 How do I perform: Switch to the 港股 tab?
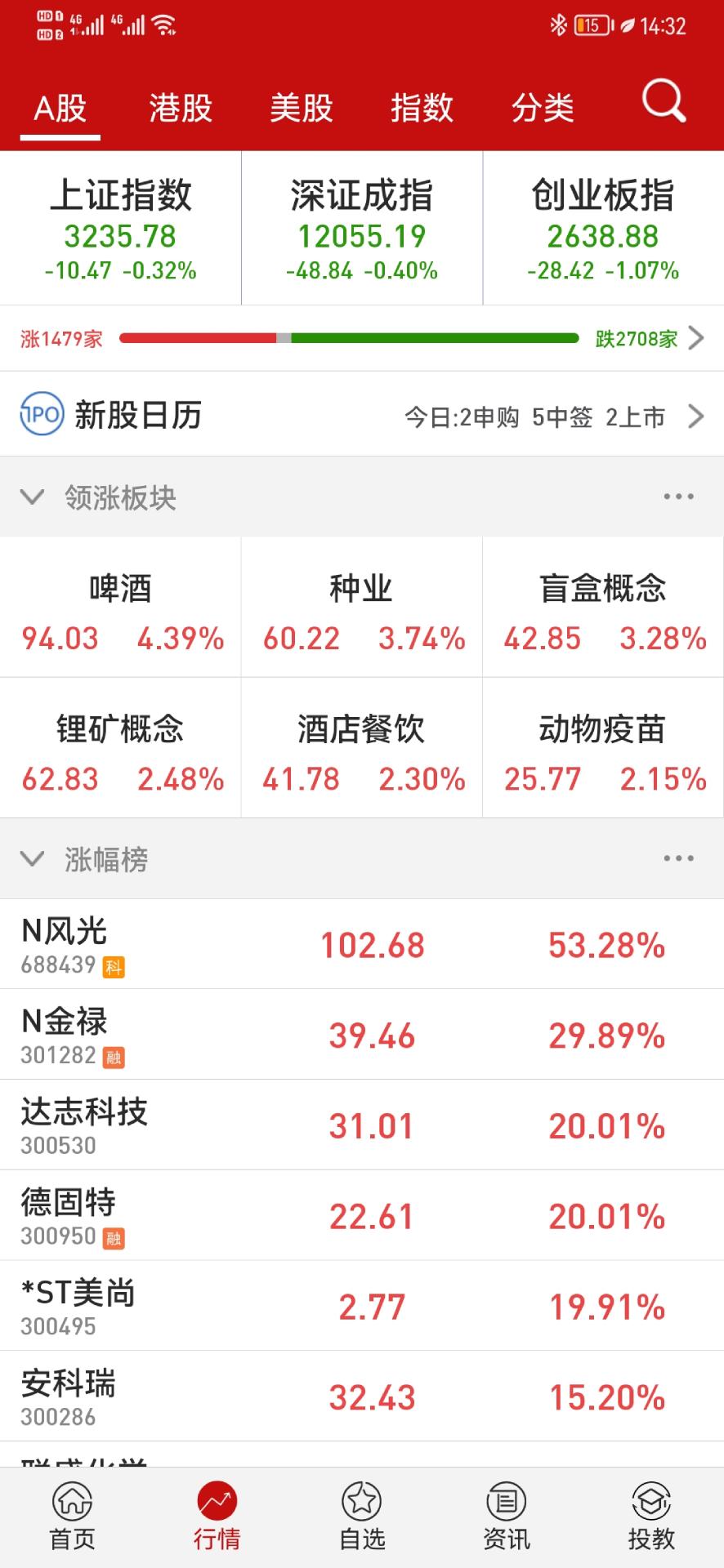pos(181,106)
